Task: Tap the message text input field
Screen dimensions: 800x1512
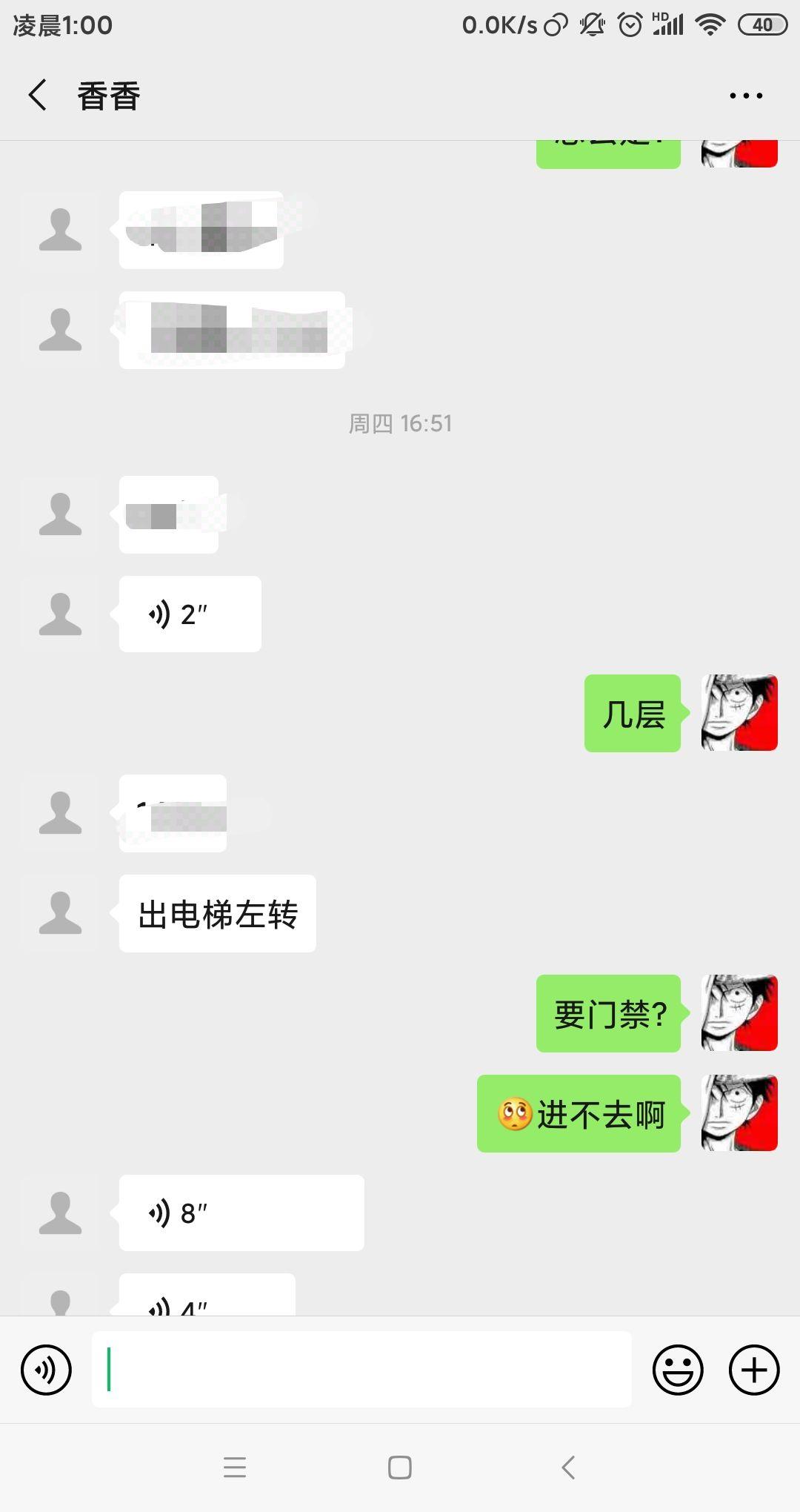Action: 361,1370
